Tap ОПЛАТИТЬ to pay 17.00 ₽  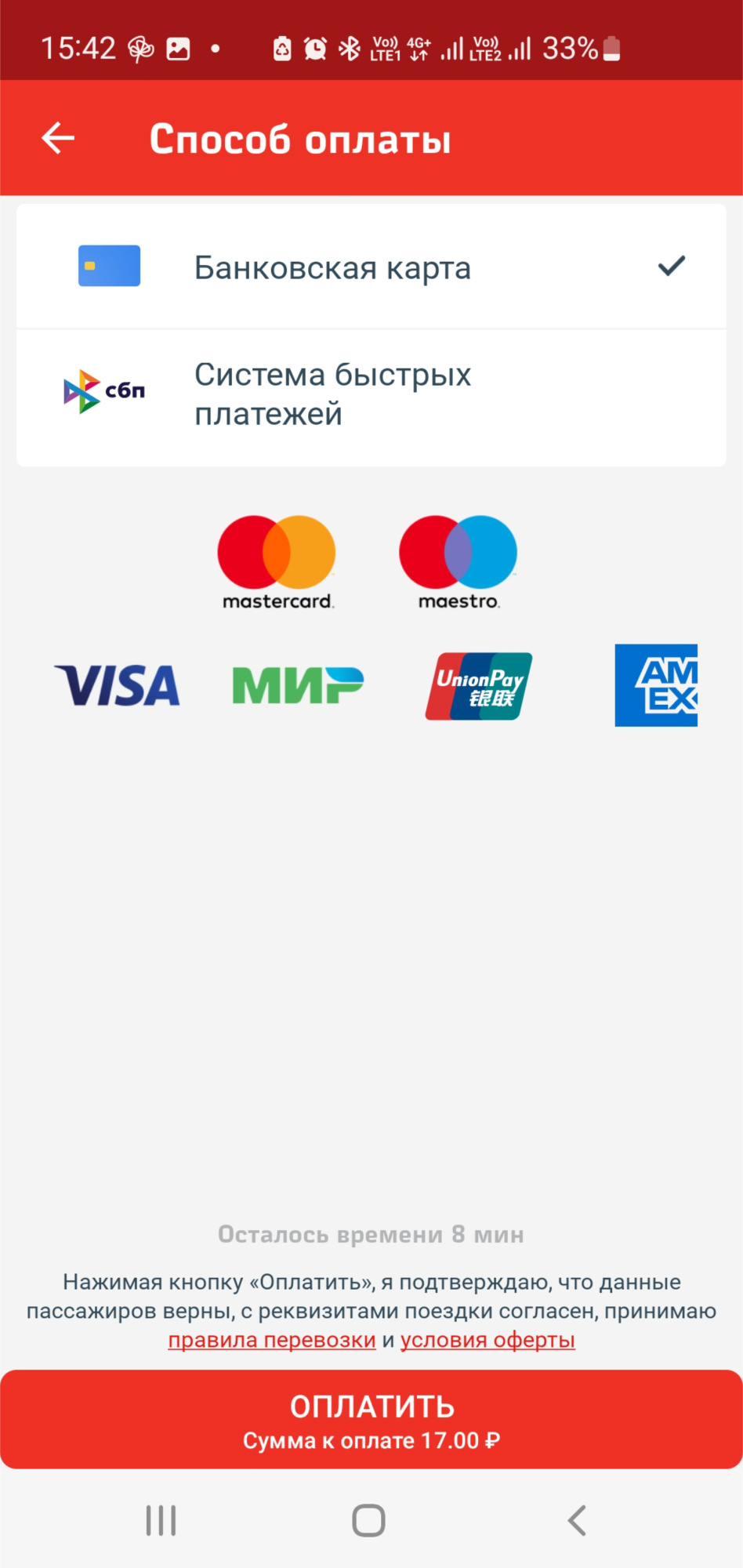(371, 1420)
